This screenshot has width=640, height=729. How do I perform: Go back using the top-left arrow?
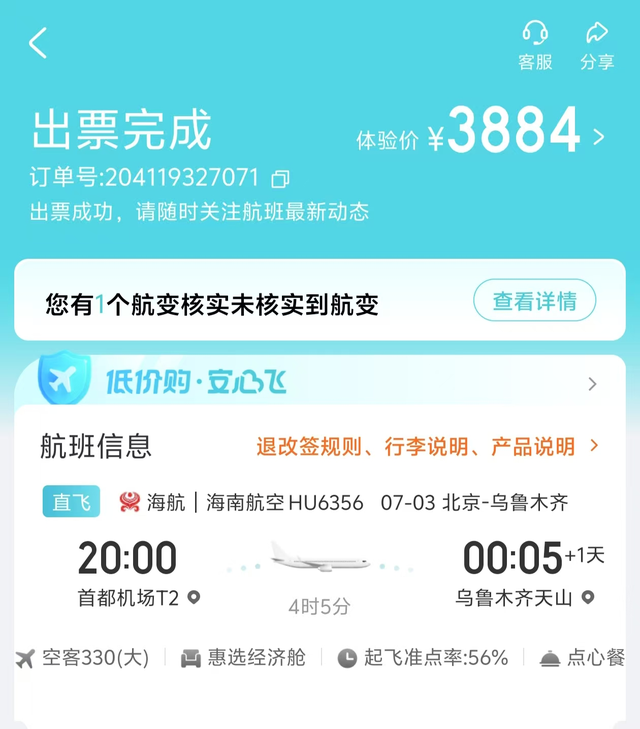(38, 43)
